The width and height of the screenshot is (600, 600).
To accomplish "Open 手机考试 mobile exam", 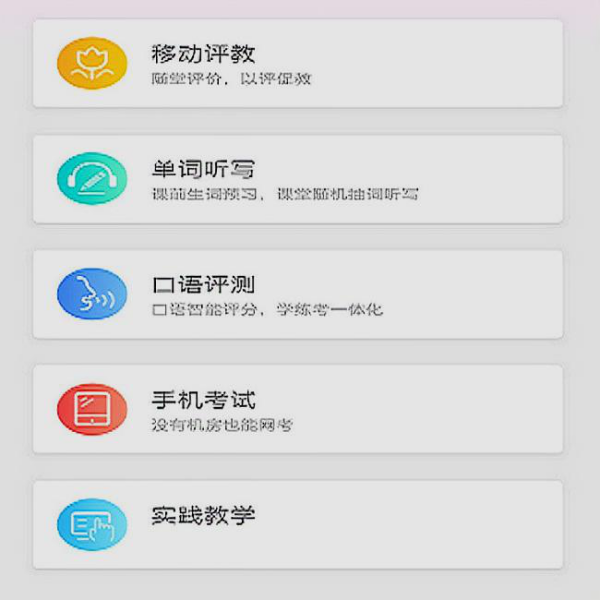I will tap(297, 409).
